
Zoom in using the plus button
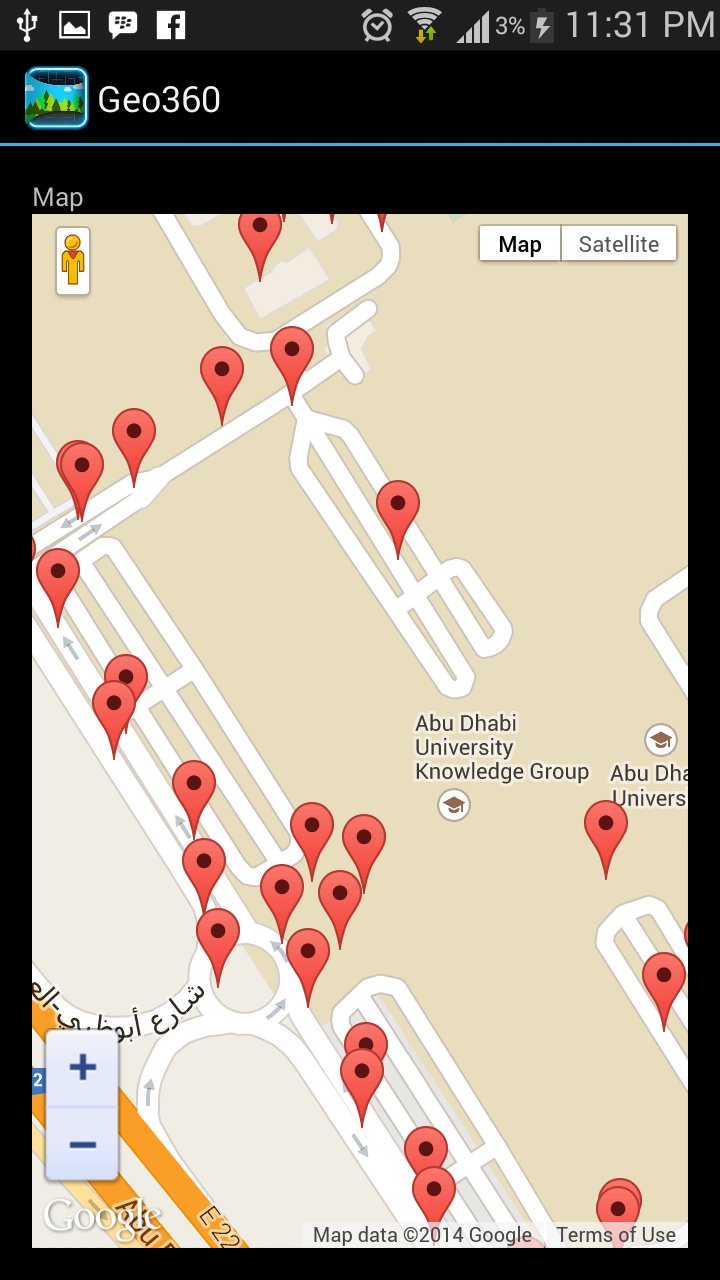coord(81,1066)
